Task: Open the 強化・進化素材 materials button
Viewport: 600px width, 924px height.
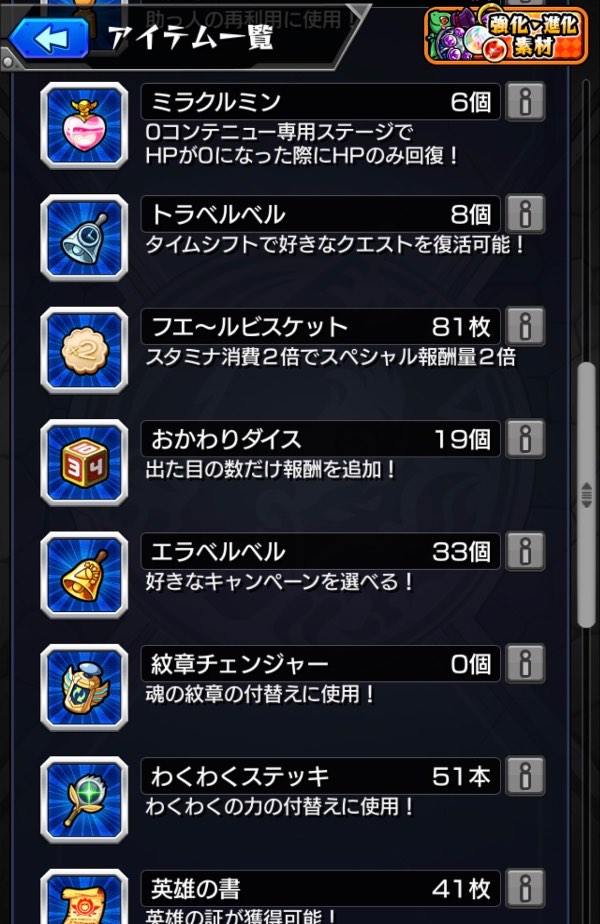Action: [x=505, y=36]
